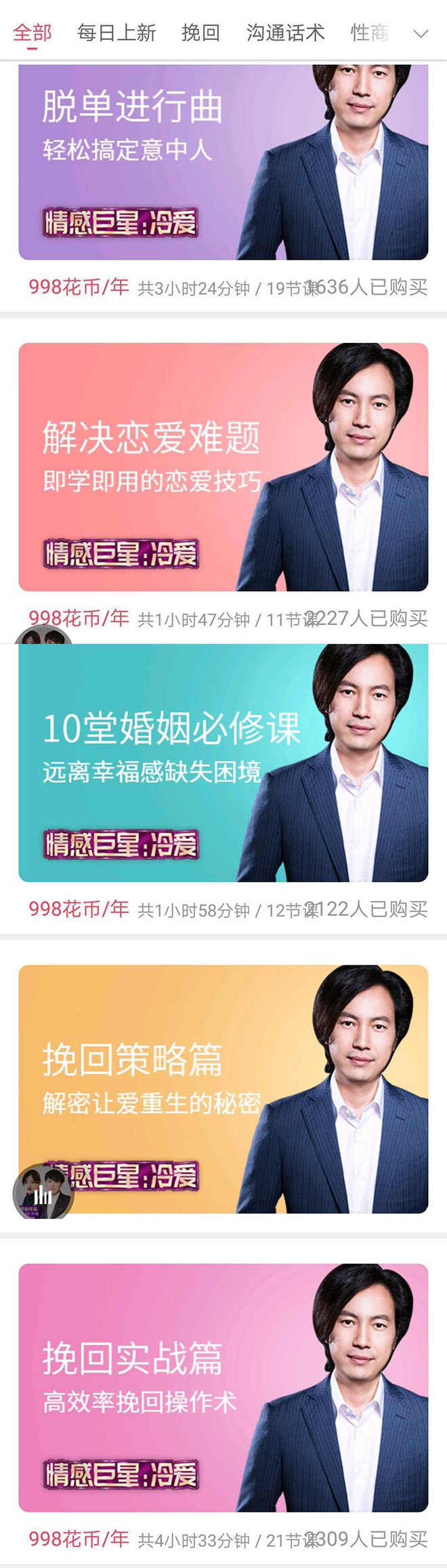Open the 沟通话术 tab

285,33
